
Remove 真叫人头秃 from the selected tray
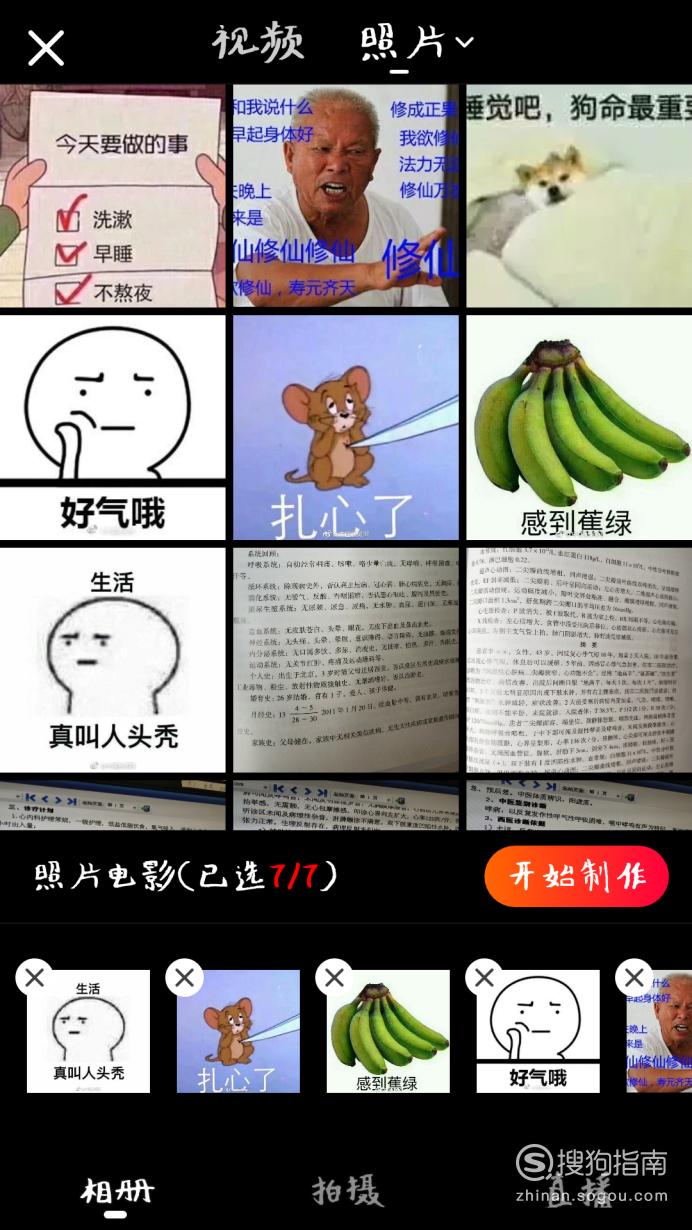(x=35, y=977)
